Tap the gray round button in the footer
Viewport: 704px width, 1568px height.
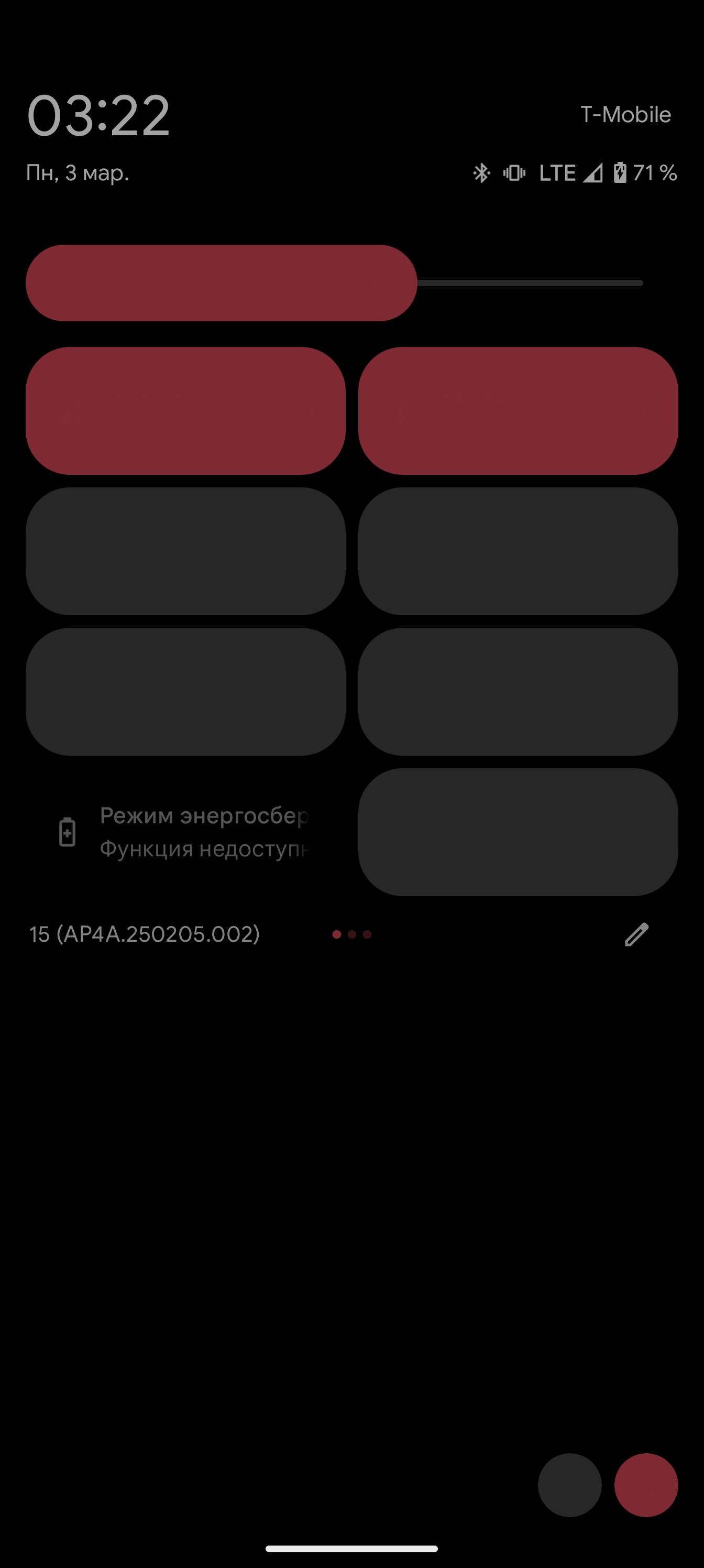(x=569, y=1485)
